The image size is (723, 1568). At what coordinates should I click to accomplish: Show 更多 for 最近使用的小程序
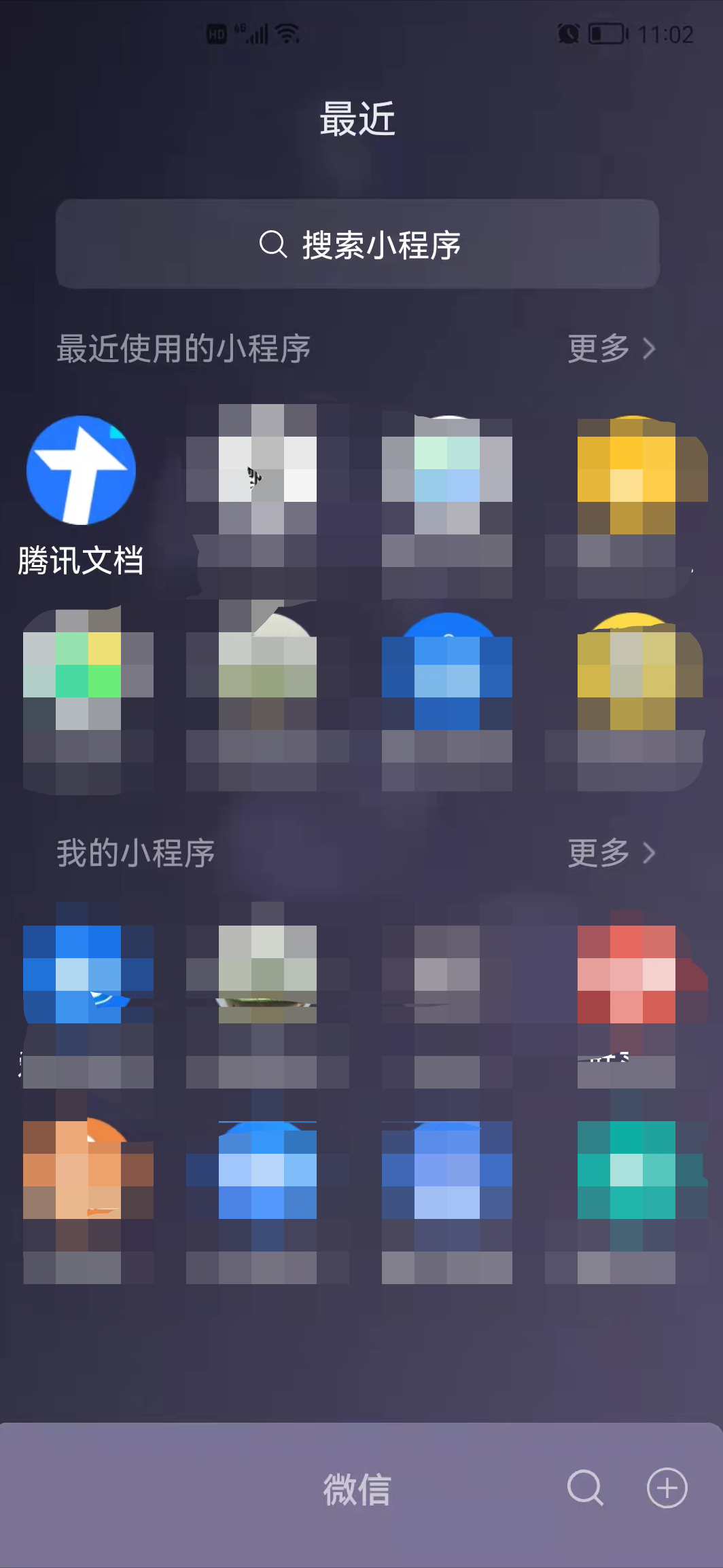(611, 349)
